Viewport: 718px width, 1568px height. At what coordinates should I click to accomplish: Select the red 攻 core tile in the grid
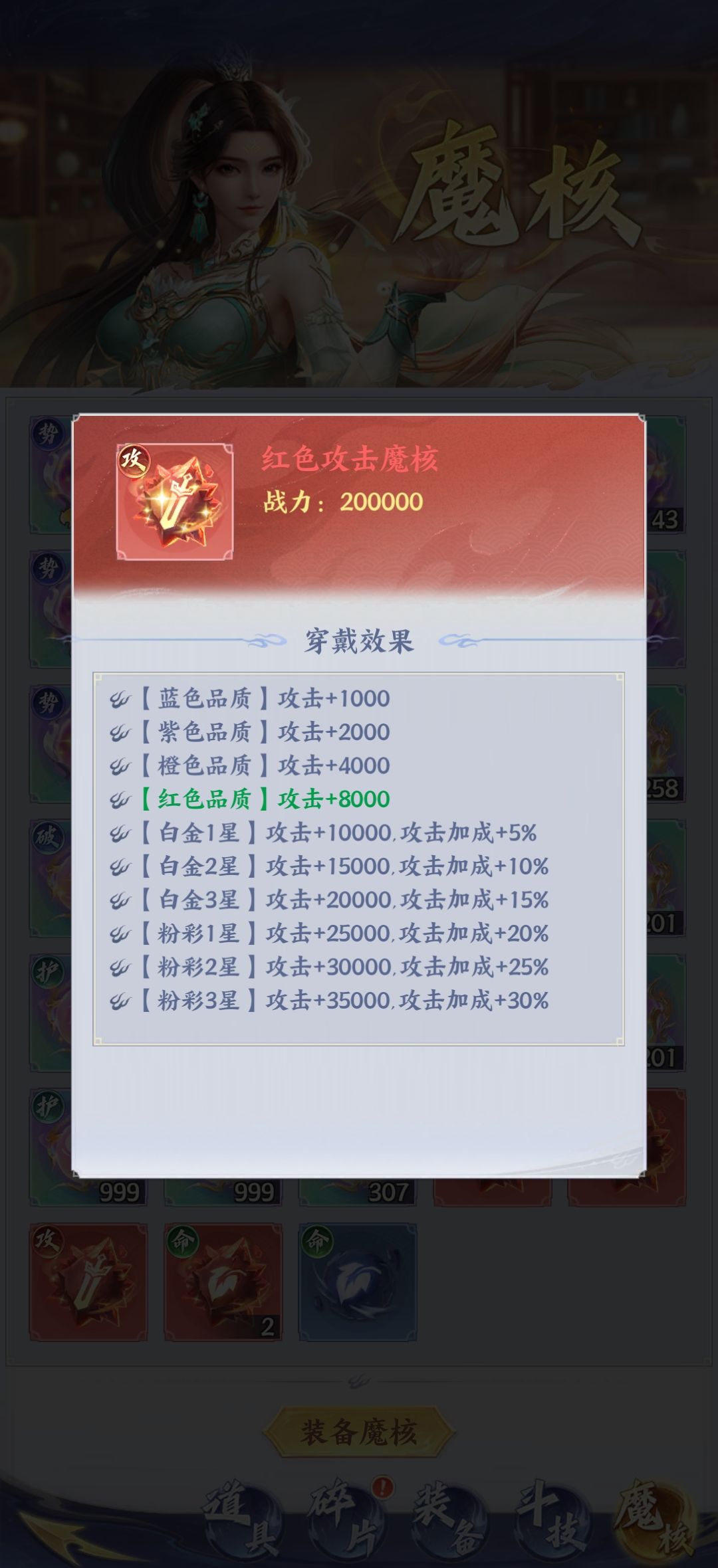coord(88,1282)
